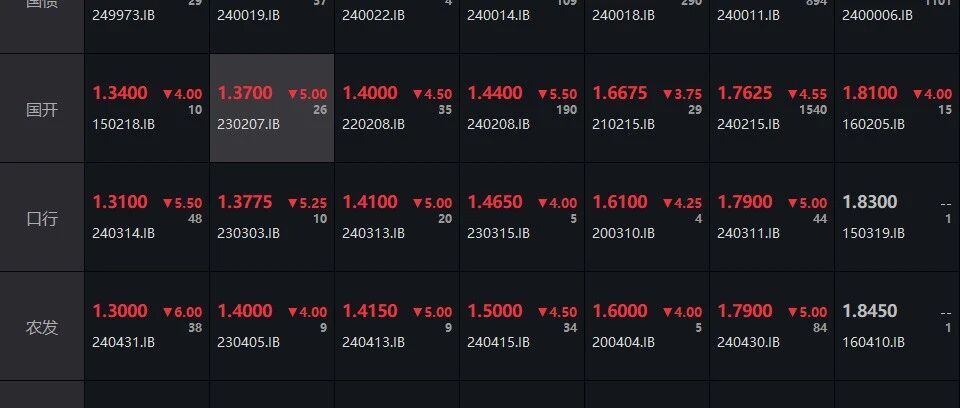Screen dimensions: 960x408
Task: Open bond 240311.IB quote
Action: point(771,217)
